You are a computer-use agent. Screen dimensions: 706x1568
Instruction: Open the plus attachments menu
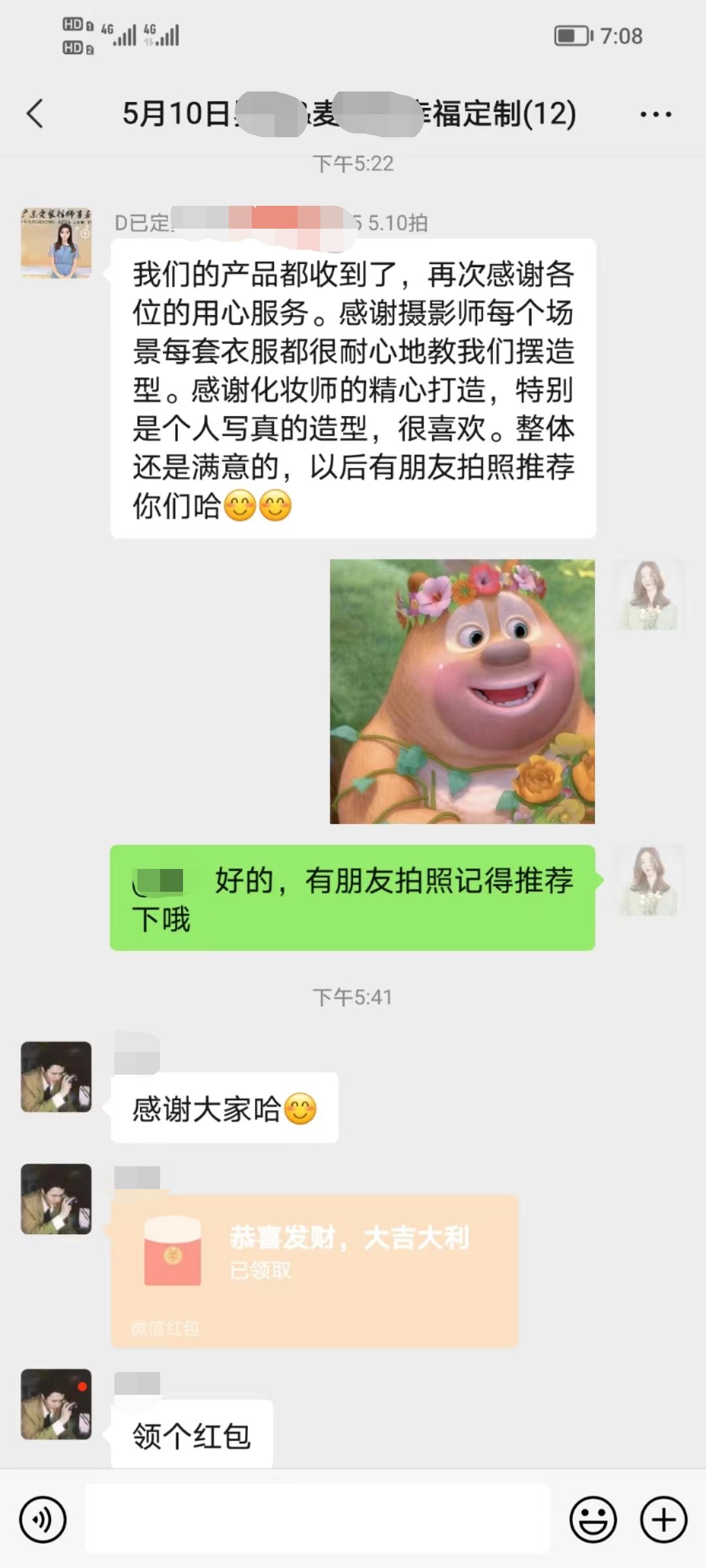[664, 1520]
